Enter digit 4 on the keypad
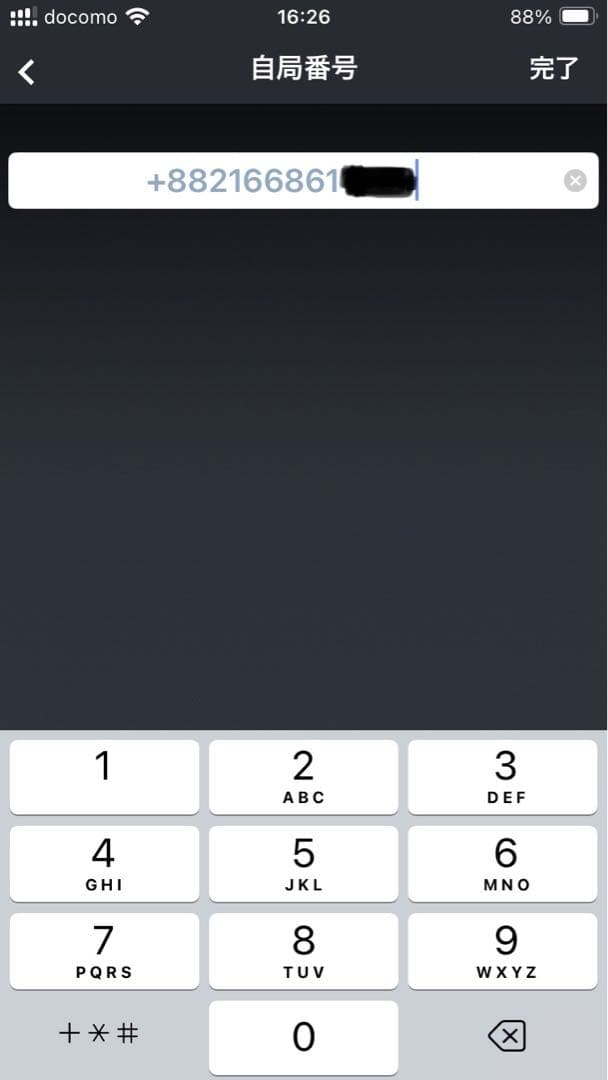 pyautogui.click(x=103, y=864)
